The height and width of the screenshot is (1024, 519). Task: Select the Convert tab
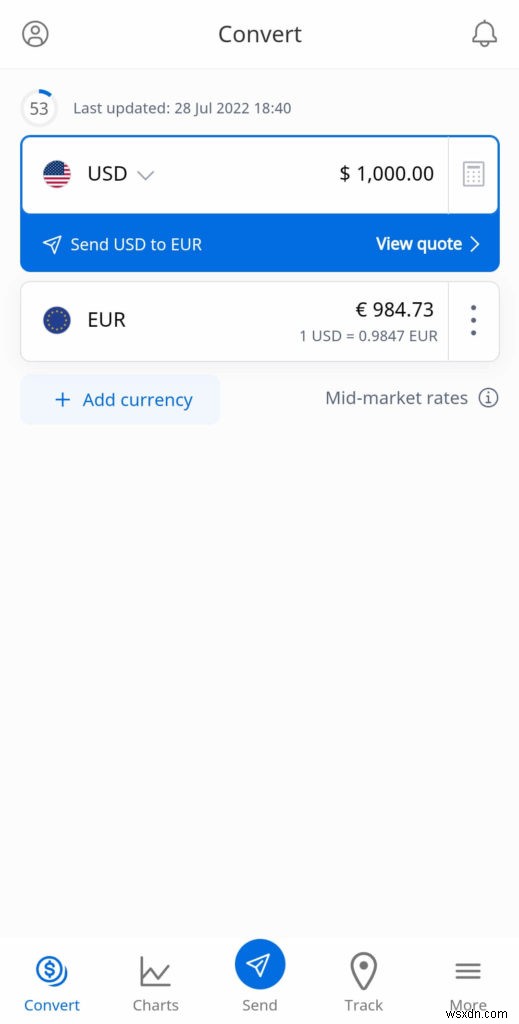[52, 982]
